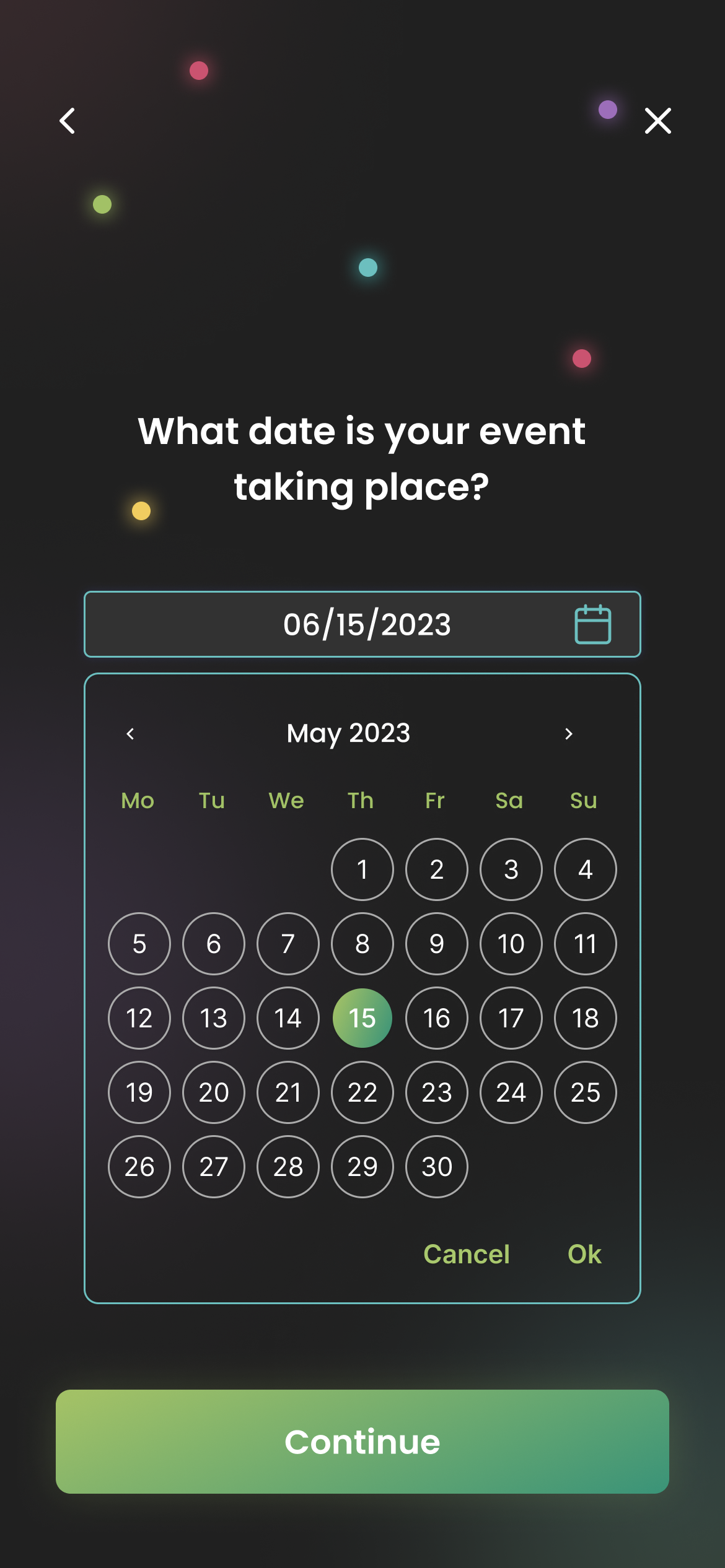Advance to the next month
The width and height of the screenshot is (725, 1568).
coord(569,734)
